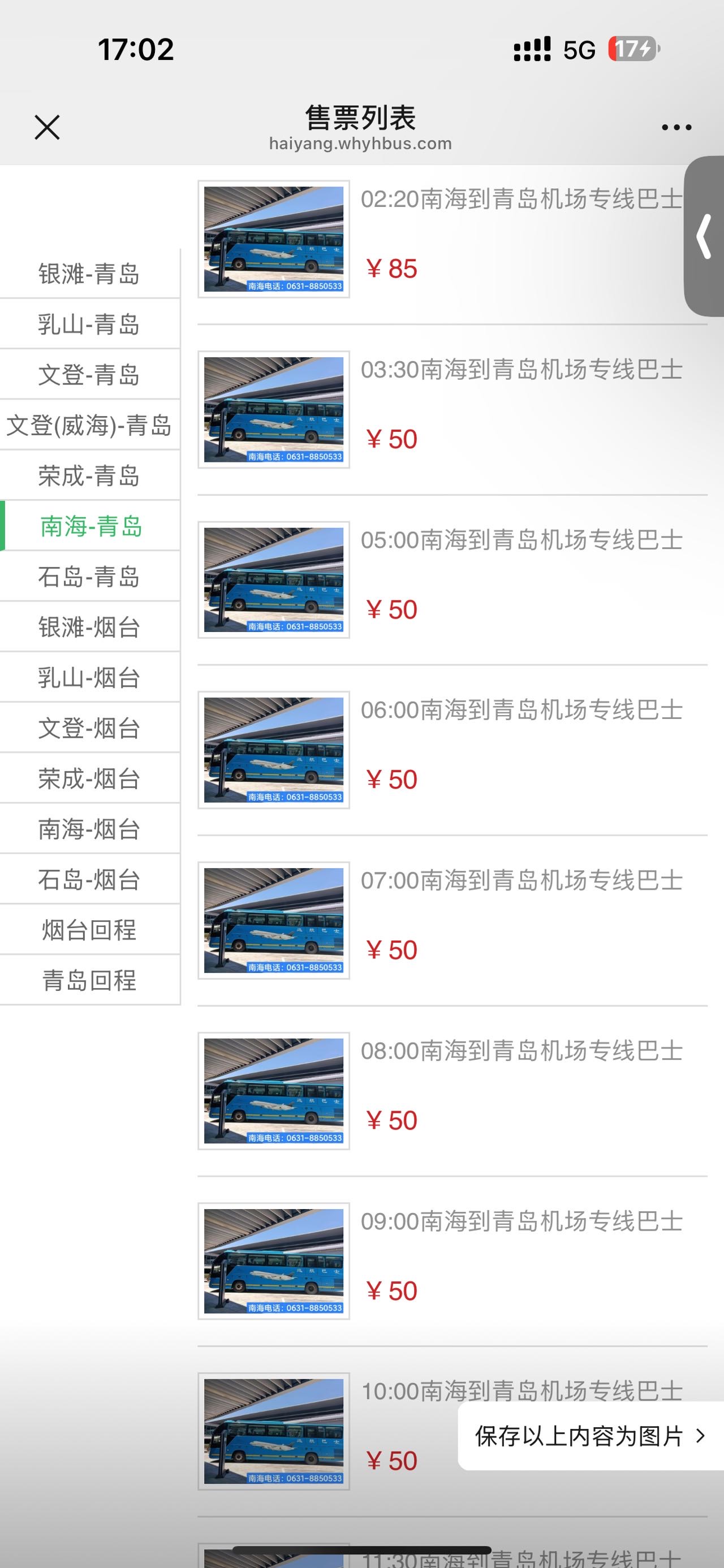Open the 03:30 airport bus ticket

452,410
